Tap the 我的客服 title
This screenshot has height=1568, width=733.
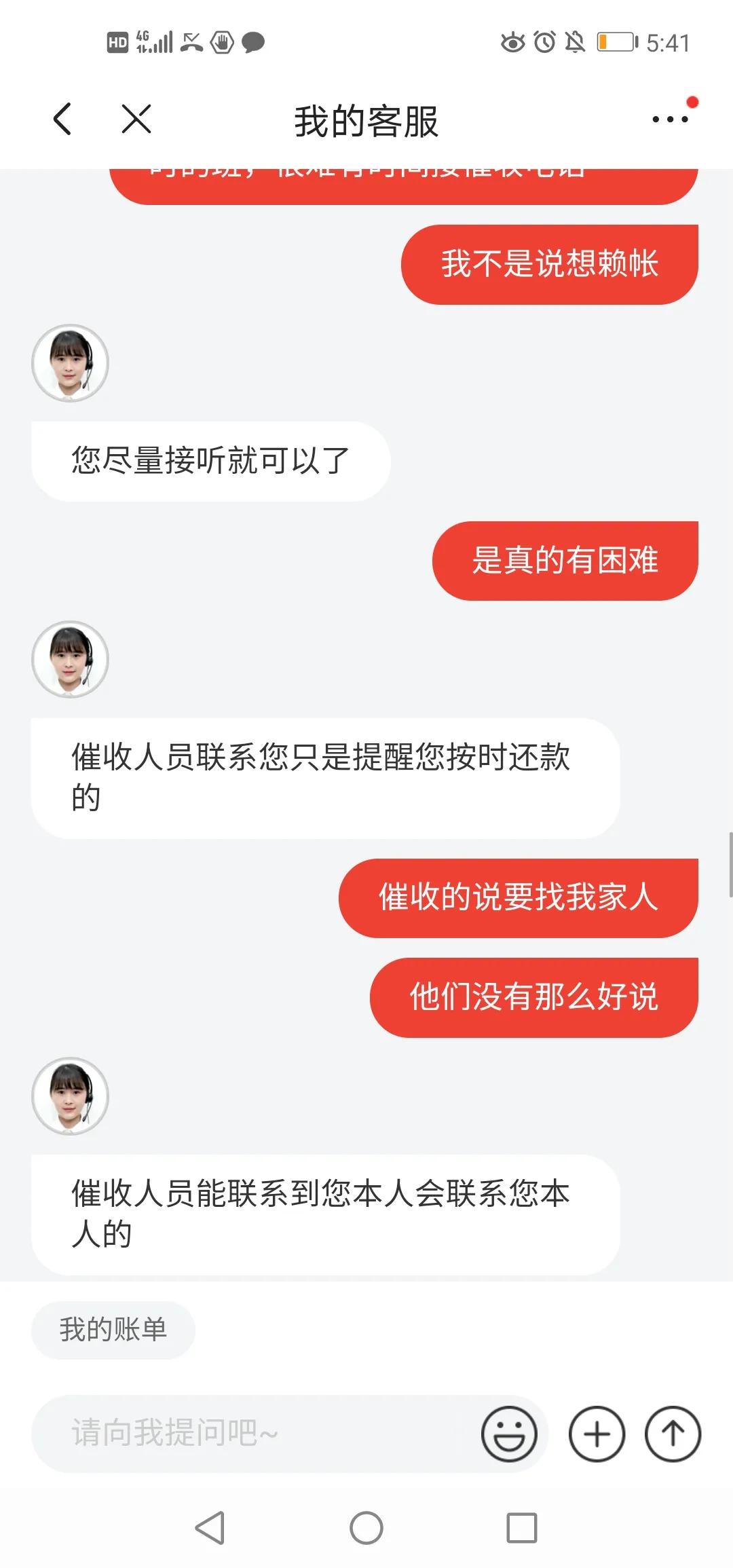pos(366,121)
